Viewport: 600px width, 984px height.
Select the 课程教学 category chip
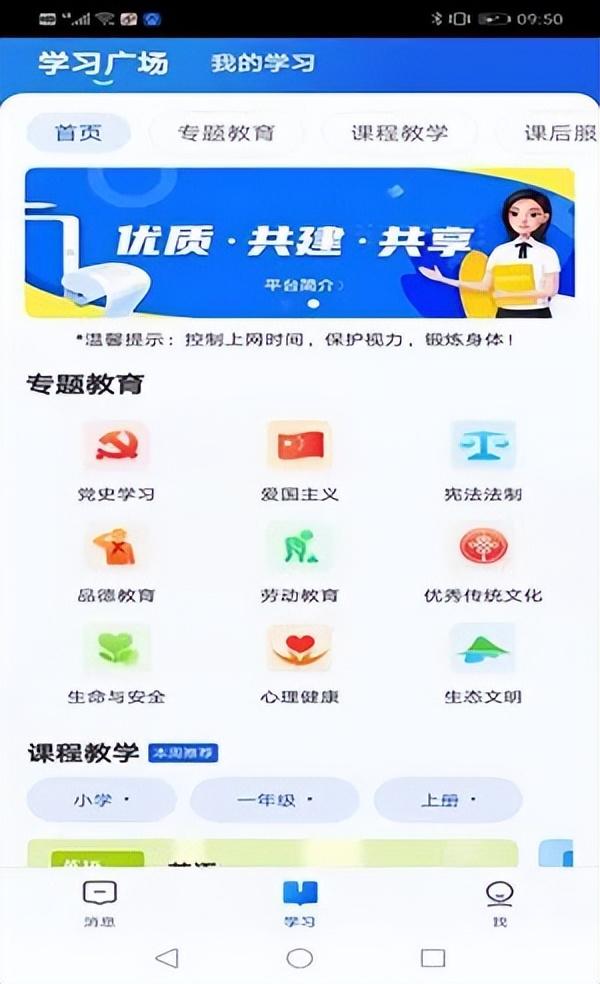click(399, 133)
